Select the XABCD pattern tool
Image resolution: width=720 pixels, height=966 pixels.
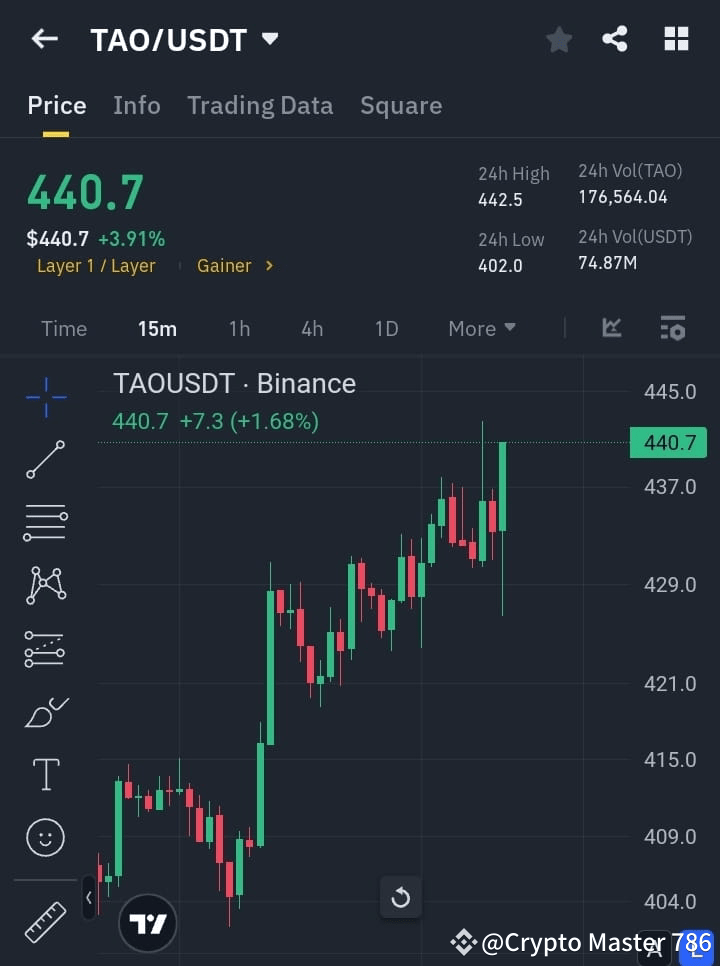pyautogui.click(x=45, y=586)
